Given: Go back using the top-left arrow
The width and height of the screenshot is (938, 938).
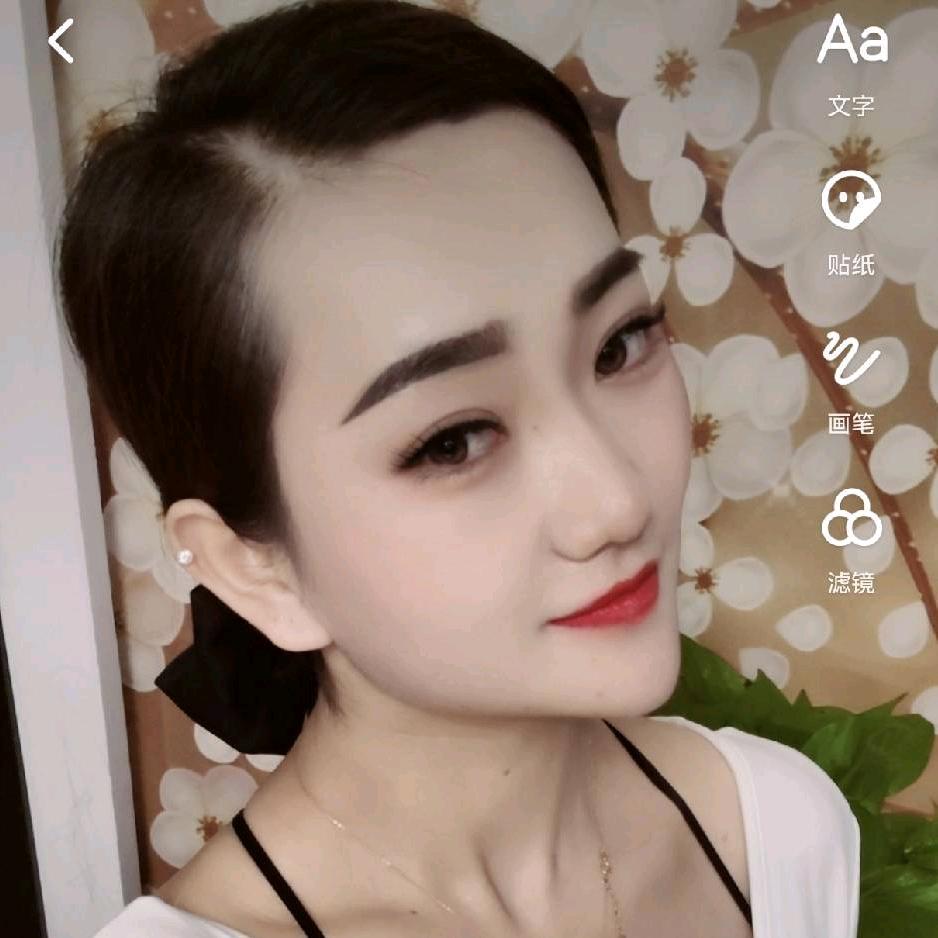Looking at the screenshot, I should [x=61, y=42].
